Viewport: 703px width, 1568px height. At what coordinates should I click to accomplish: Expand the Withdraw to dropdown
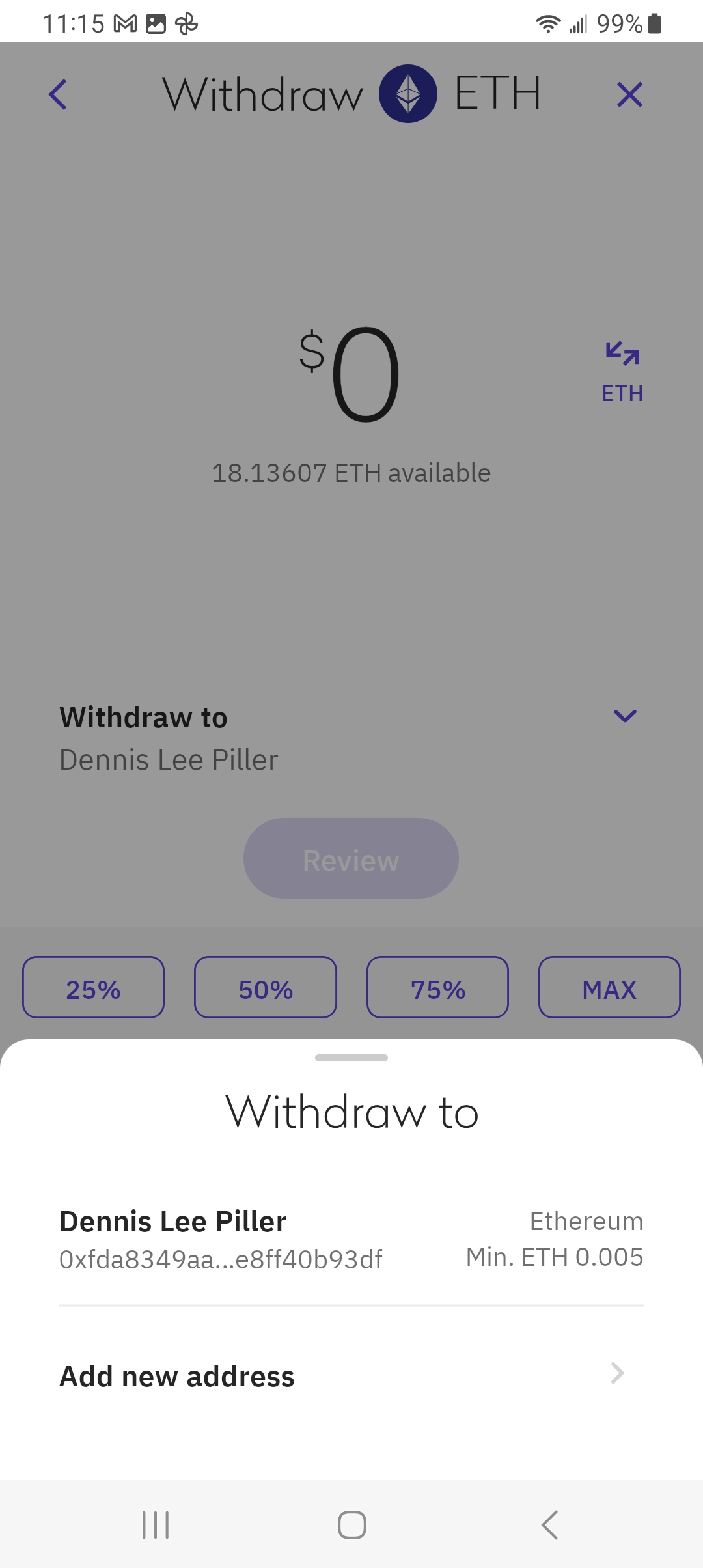(625, 717)
